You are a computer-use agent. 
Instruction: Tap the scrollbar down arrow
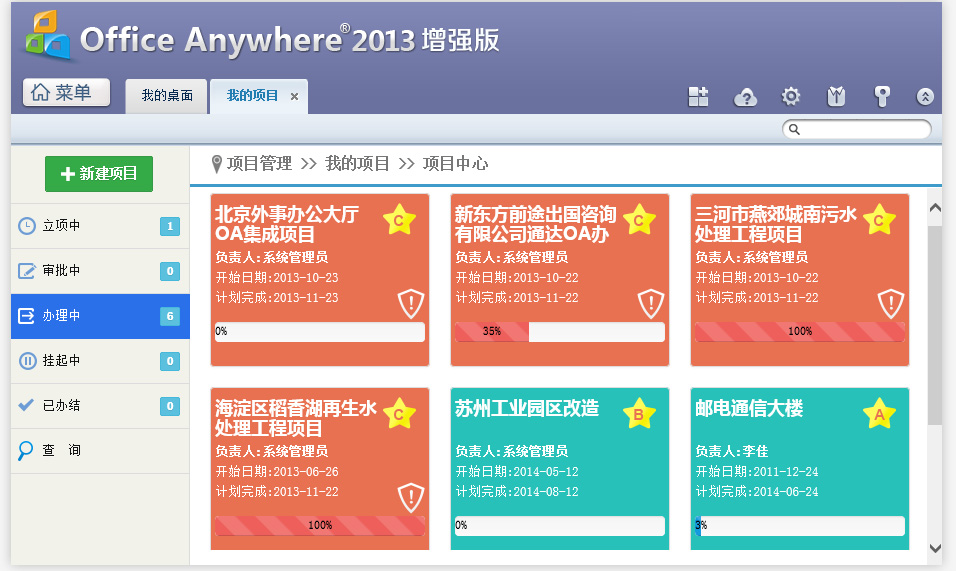point(935,548)
